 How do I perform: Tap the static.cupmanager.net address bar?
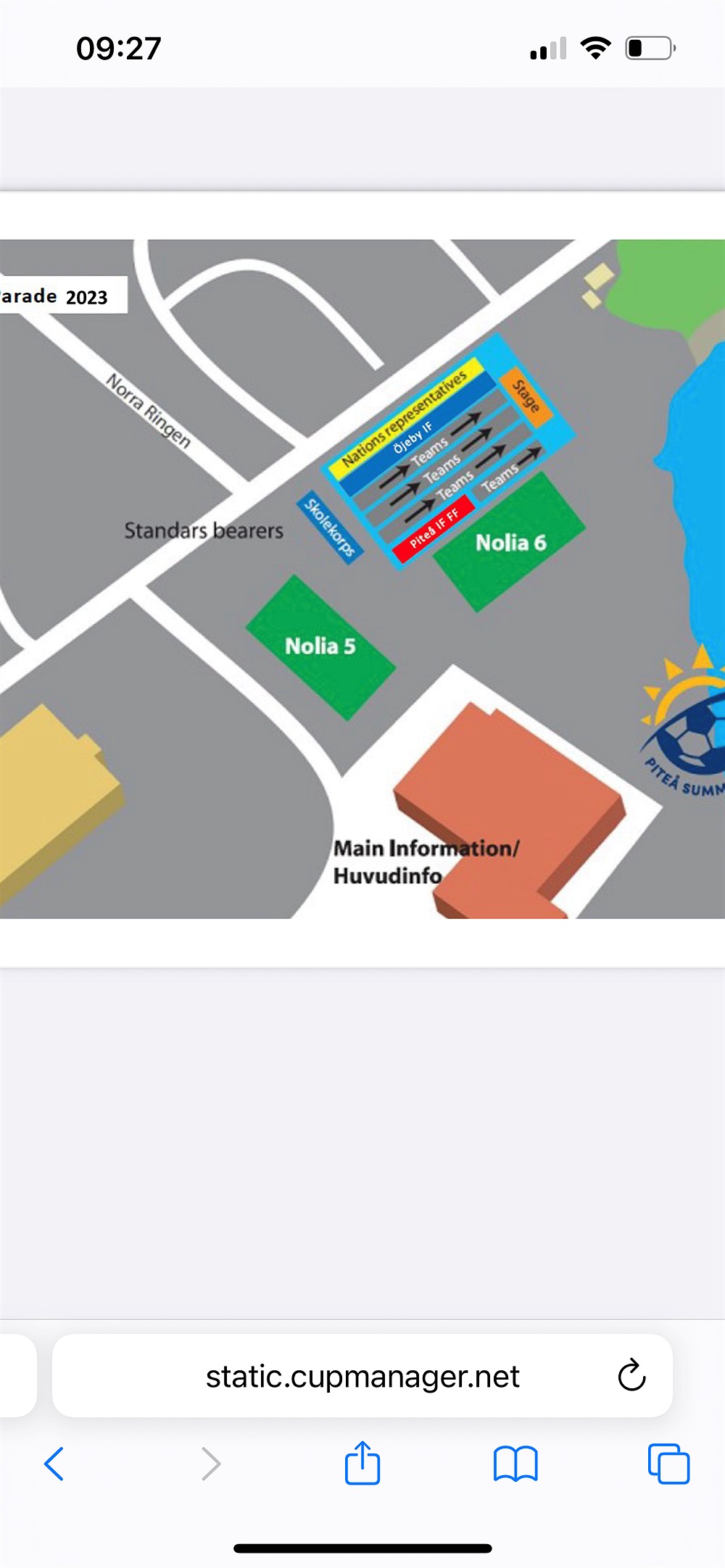(362, 1376)
